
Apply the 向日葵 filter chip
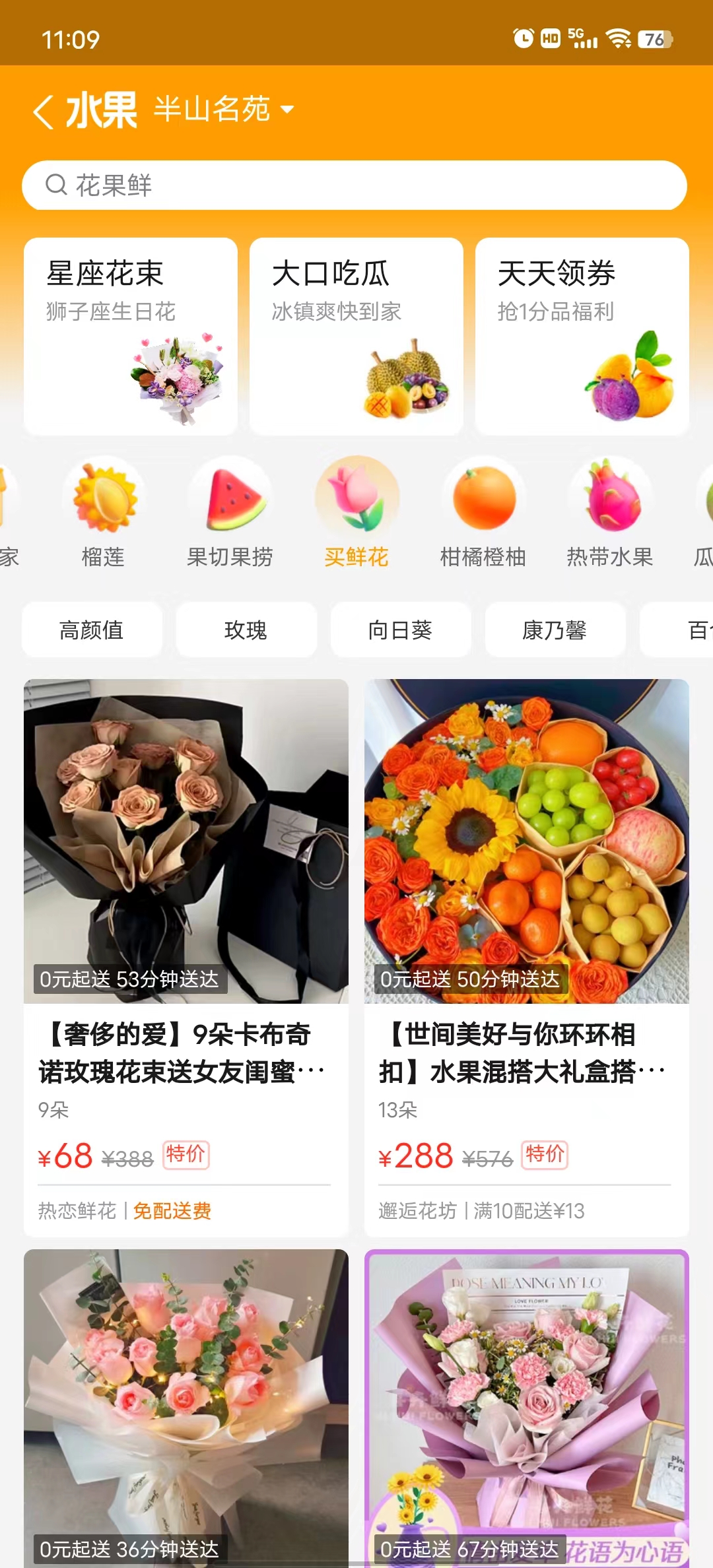point(401,630)
